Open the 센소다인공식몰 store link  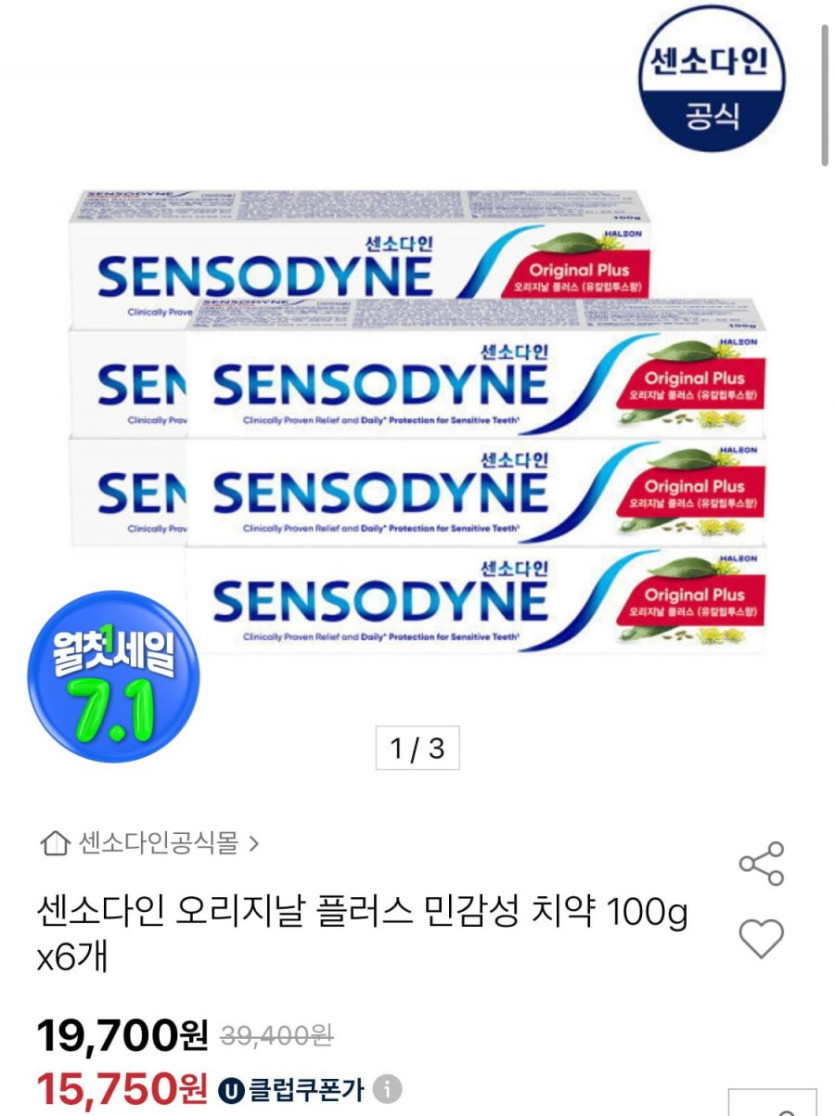point(150,843)
